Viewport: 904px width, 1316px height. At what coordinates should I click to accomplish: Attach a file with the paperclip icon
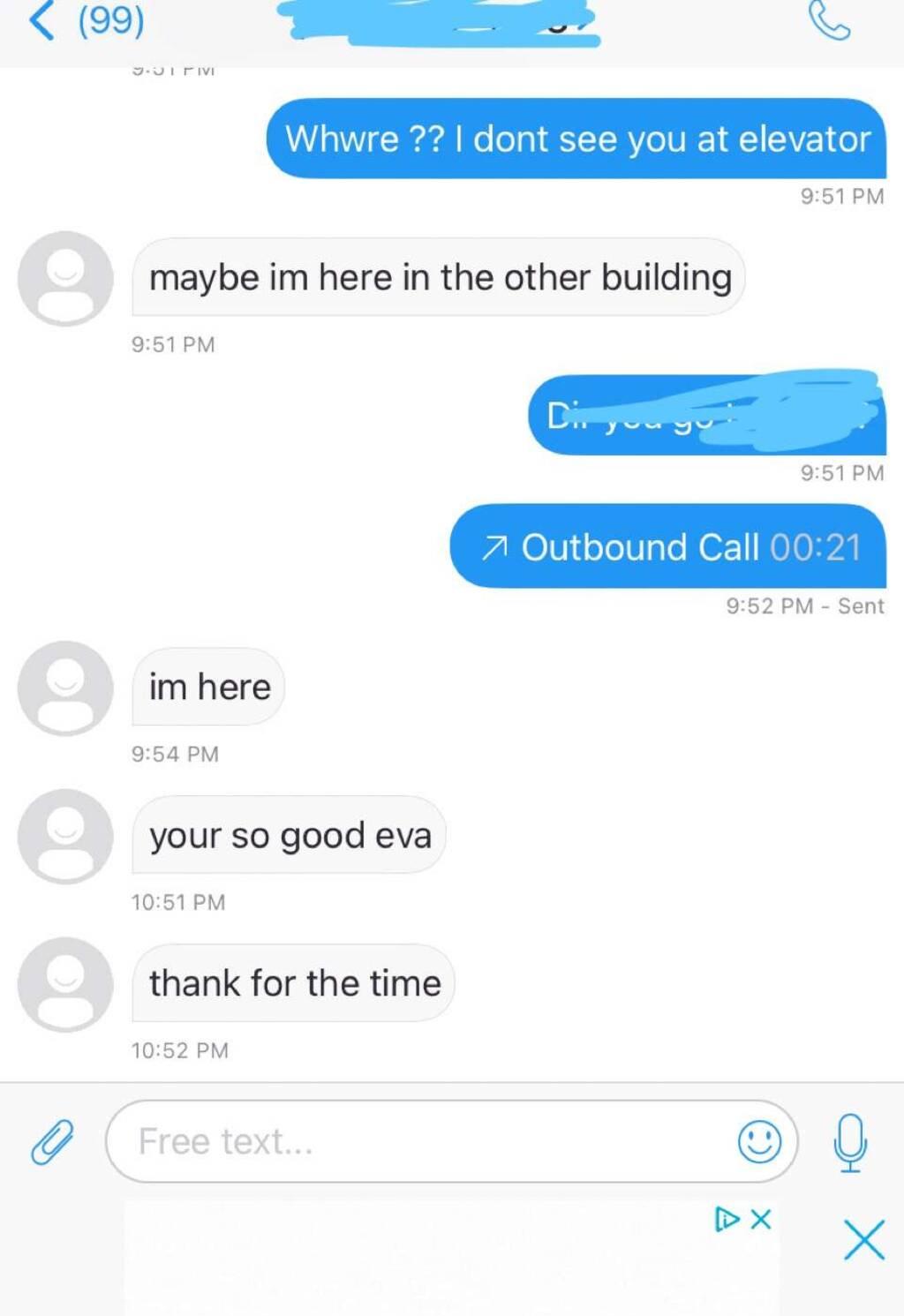[52, 1141]
